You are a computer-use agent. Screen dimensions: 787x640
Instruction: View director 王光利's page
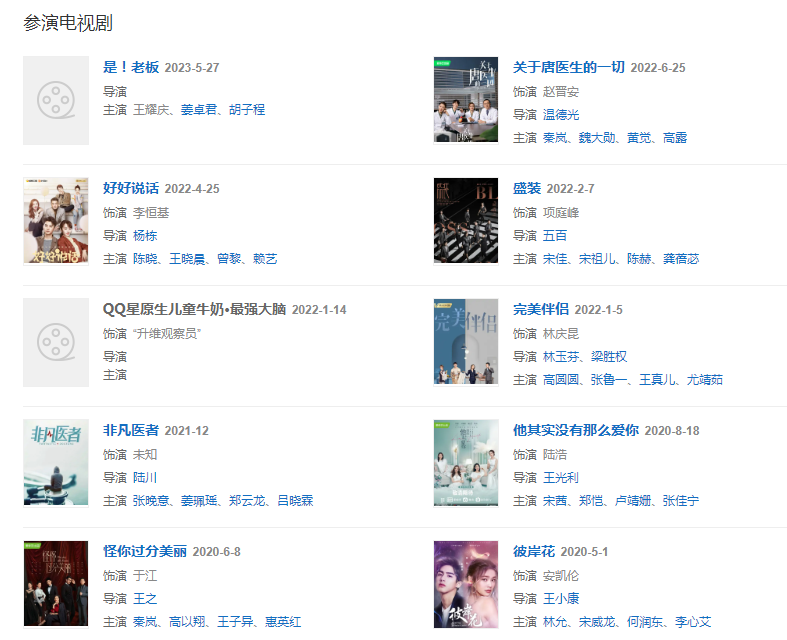(x=561, y=478)
